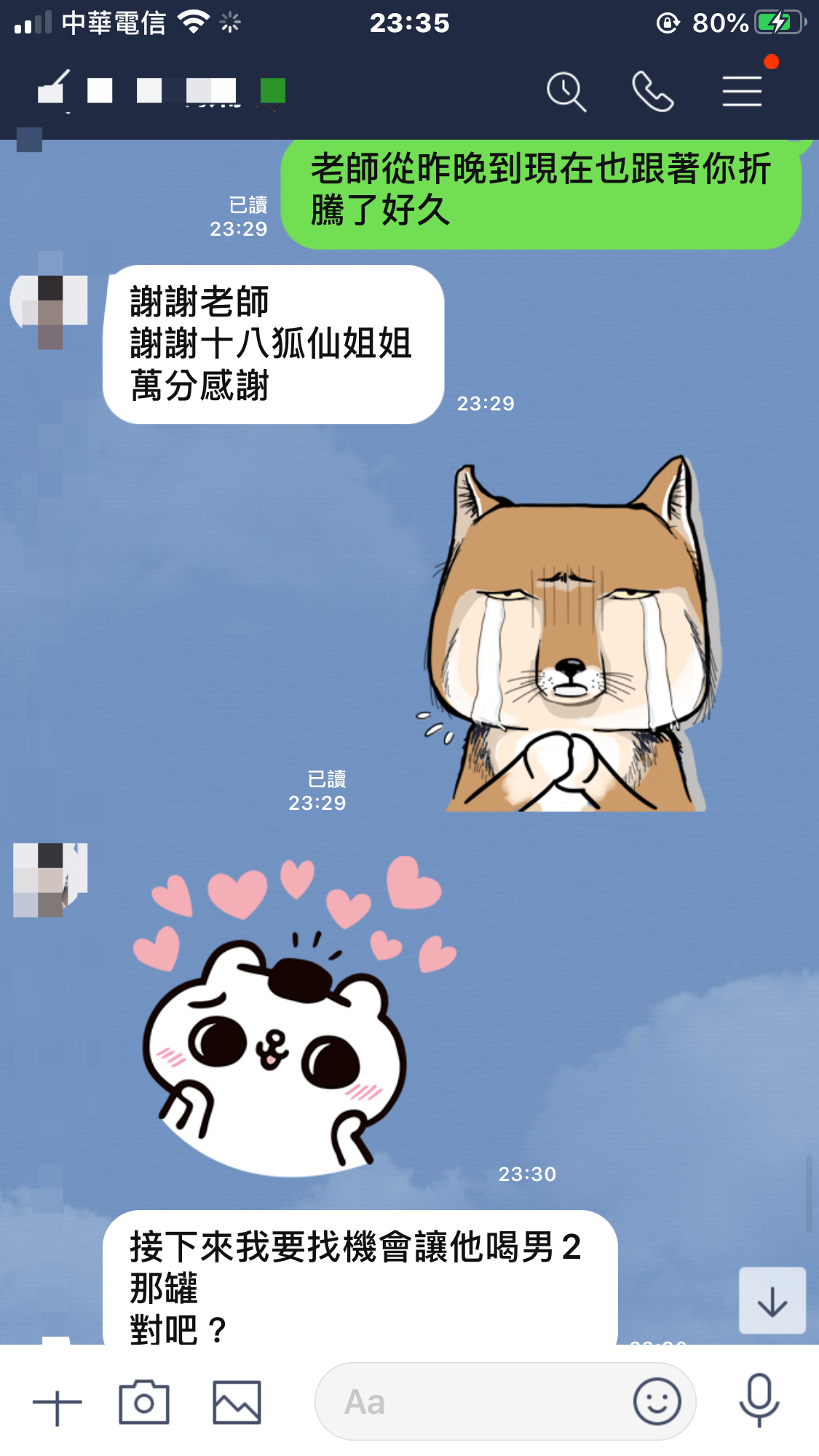Launch the camera from the chat bar
Image resolution: width=819 pixels, height=1456 pixels.
coord(144,1402)
